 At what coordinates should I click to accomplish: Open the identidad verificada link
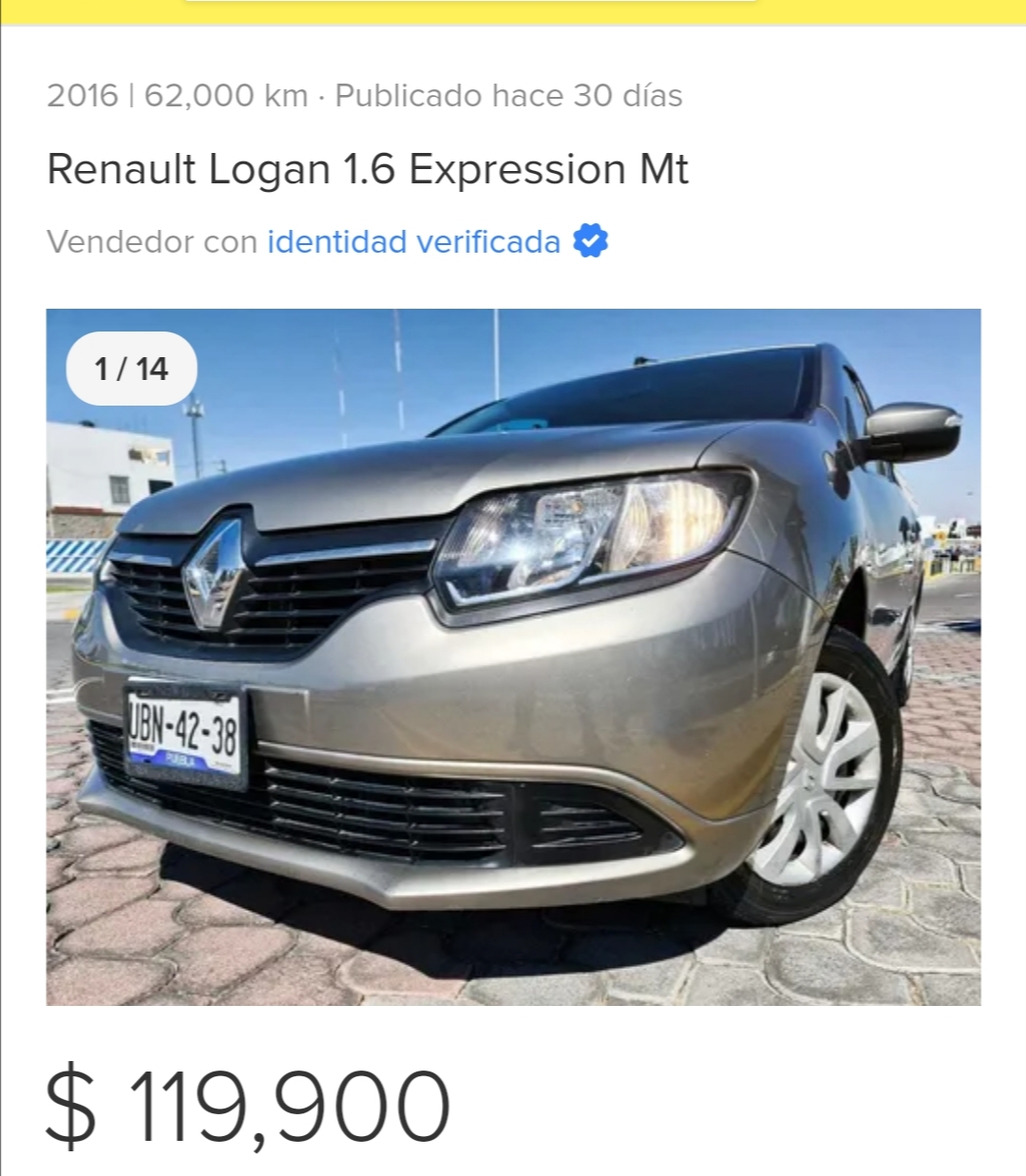[x=413, y=242]
